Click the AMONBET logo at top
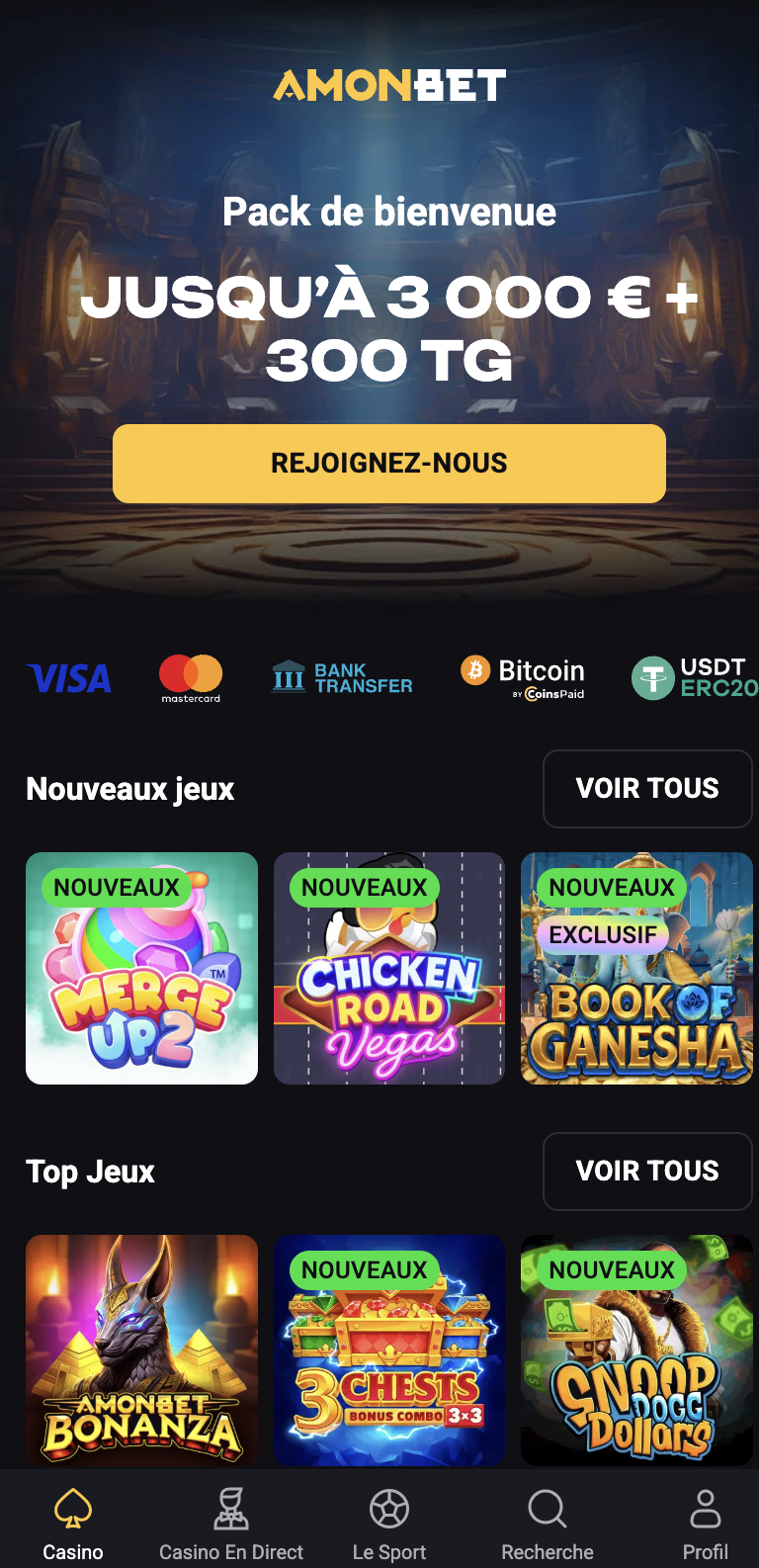This screenshot has width=759, height=1568. (388, 85)
